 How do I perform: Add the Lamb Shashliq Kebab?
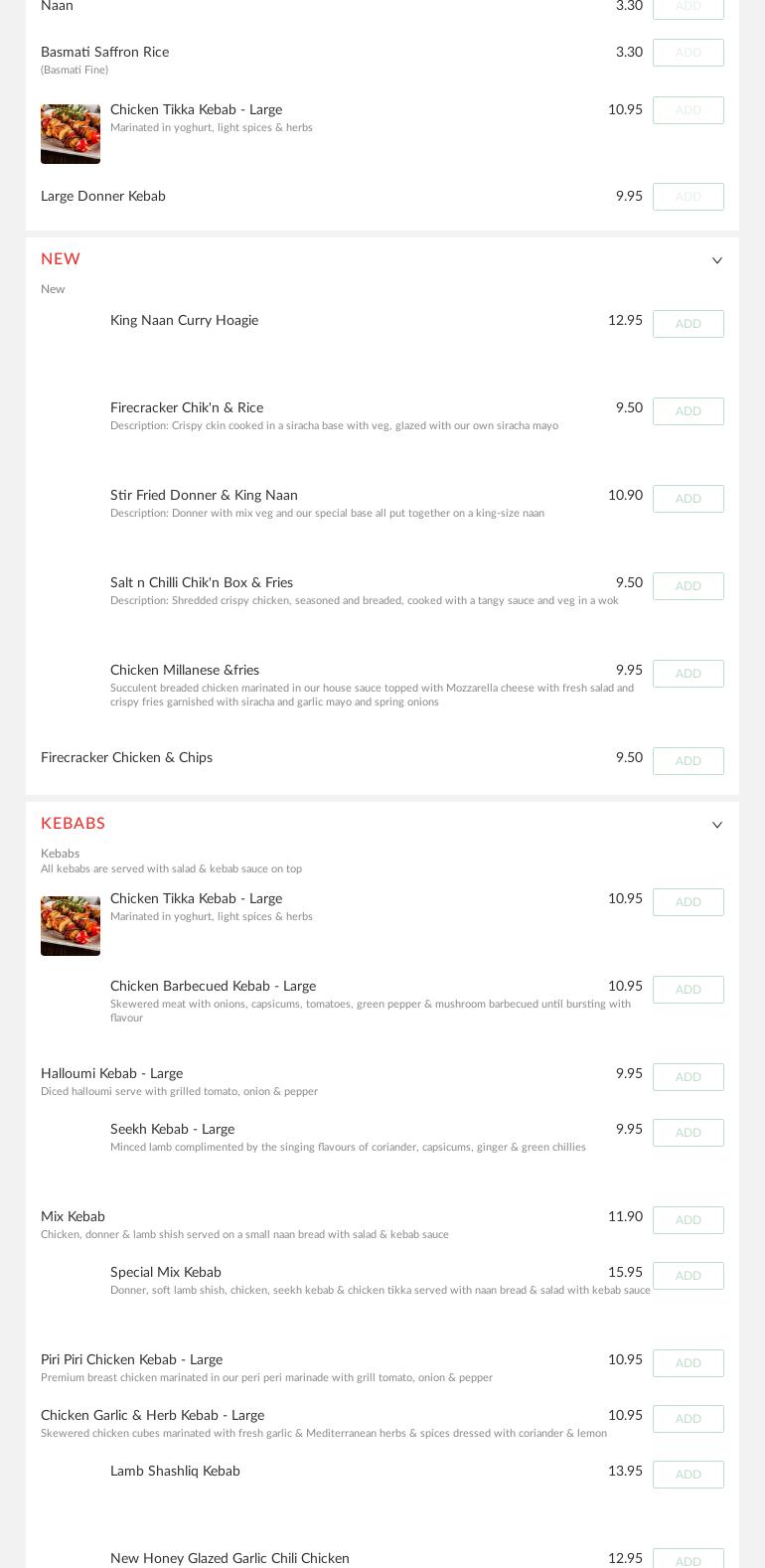tap(688, 1475)
